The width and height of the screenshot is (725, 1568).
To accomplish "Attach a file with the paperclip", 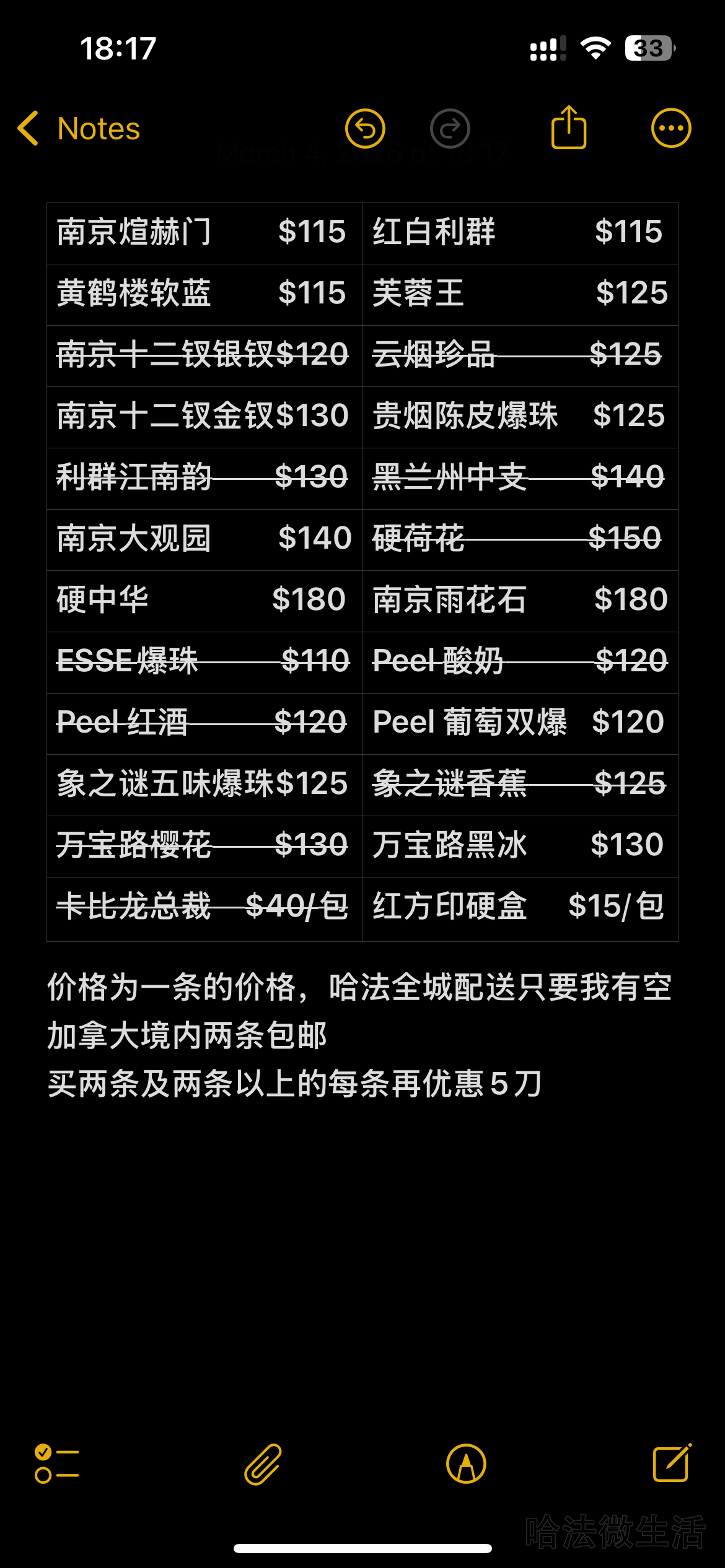I will coord(263,1464).
